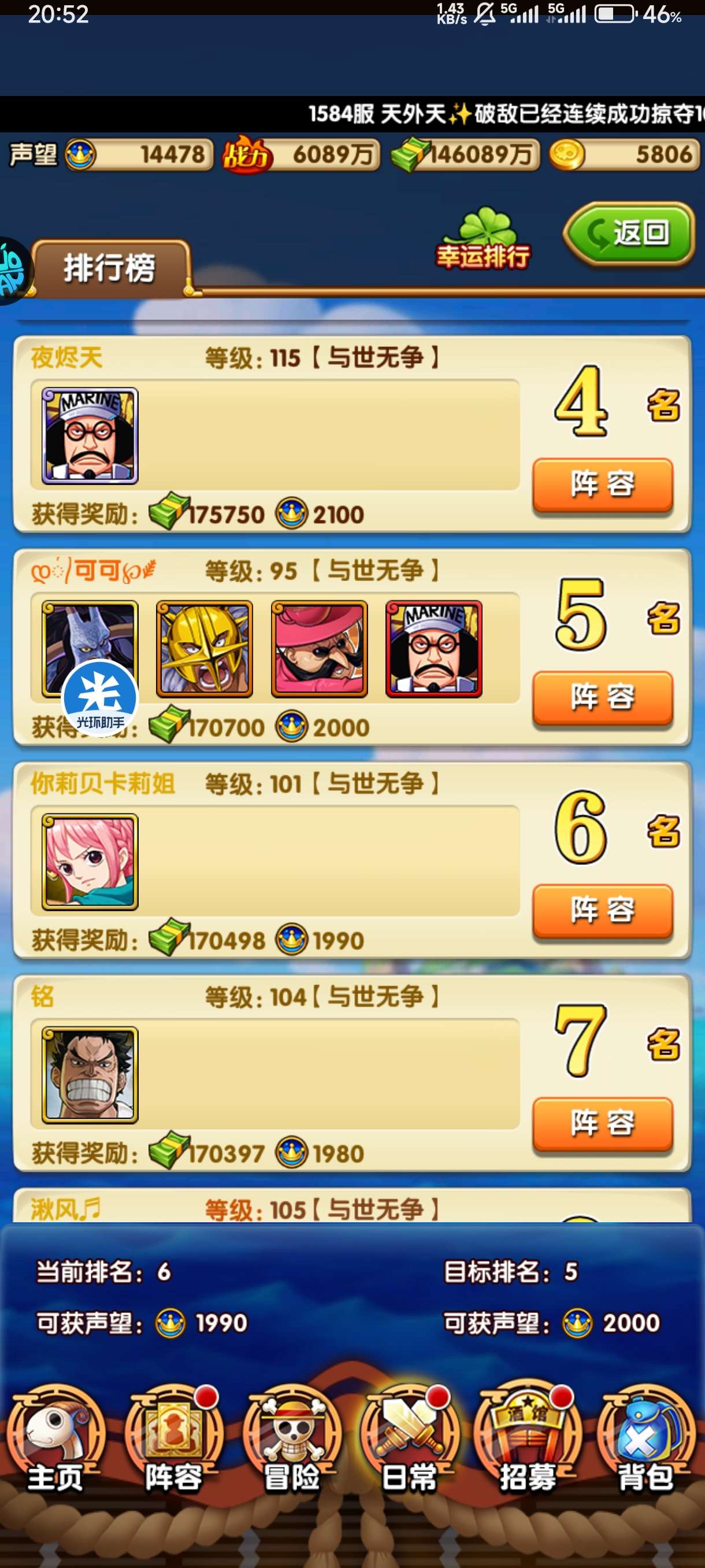Tap 夜烬天's Marine hero portrait
705x1568 pixels.
[x=90, y=436]
